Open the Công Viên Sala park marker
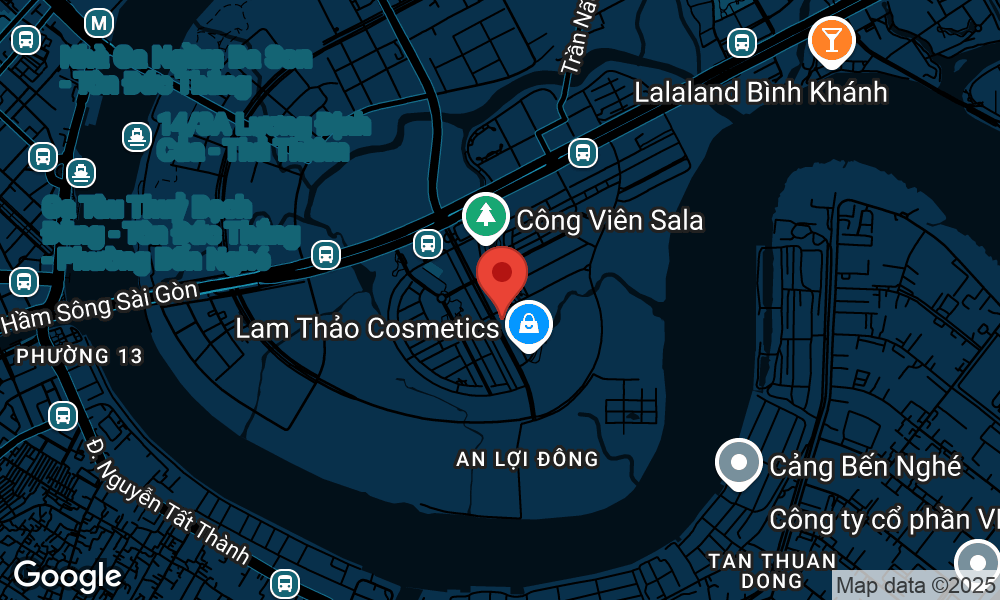The height and width of the screenshot is (600, 1000). (485, 215)
